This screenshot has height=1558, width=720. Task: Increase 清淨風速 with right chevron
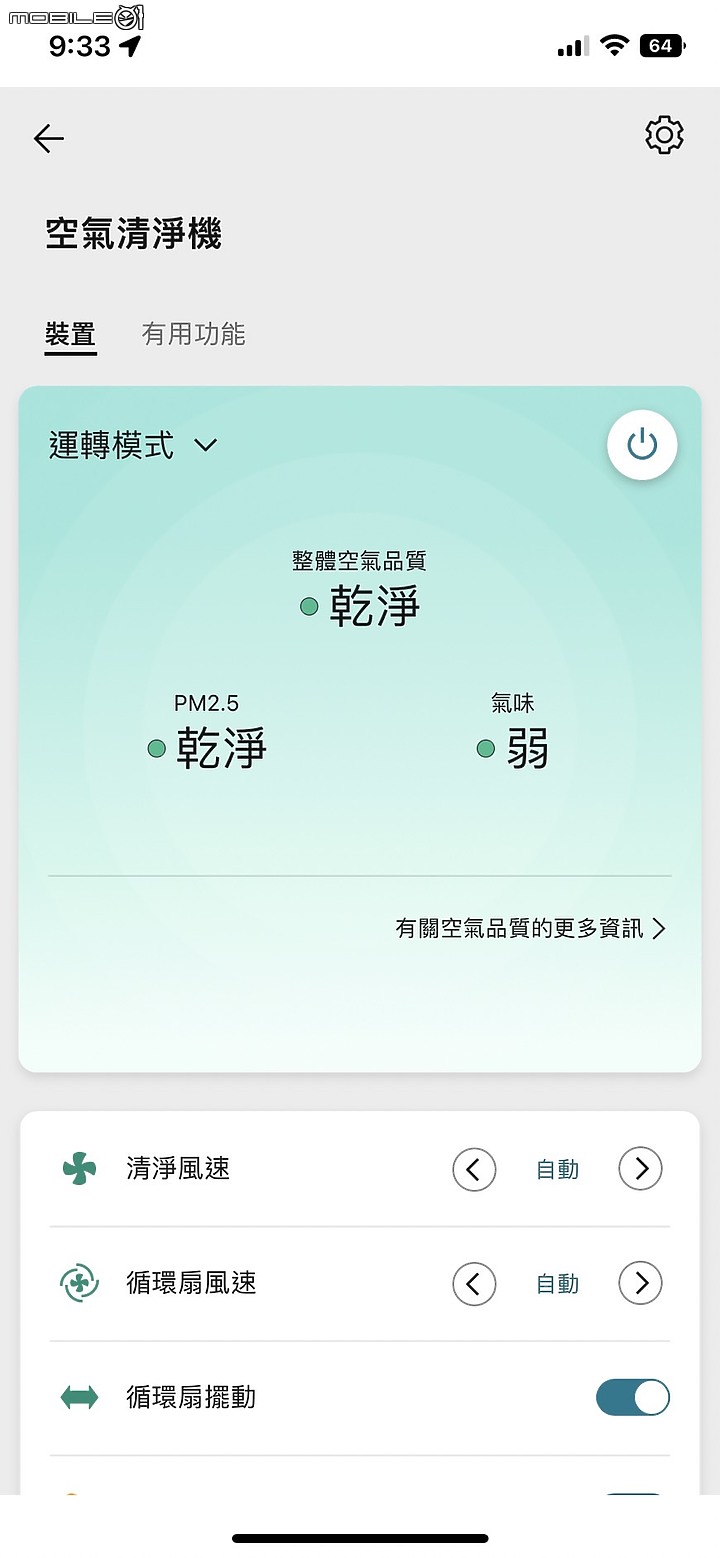pyautogui.click(x=640, y=1169)
